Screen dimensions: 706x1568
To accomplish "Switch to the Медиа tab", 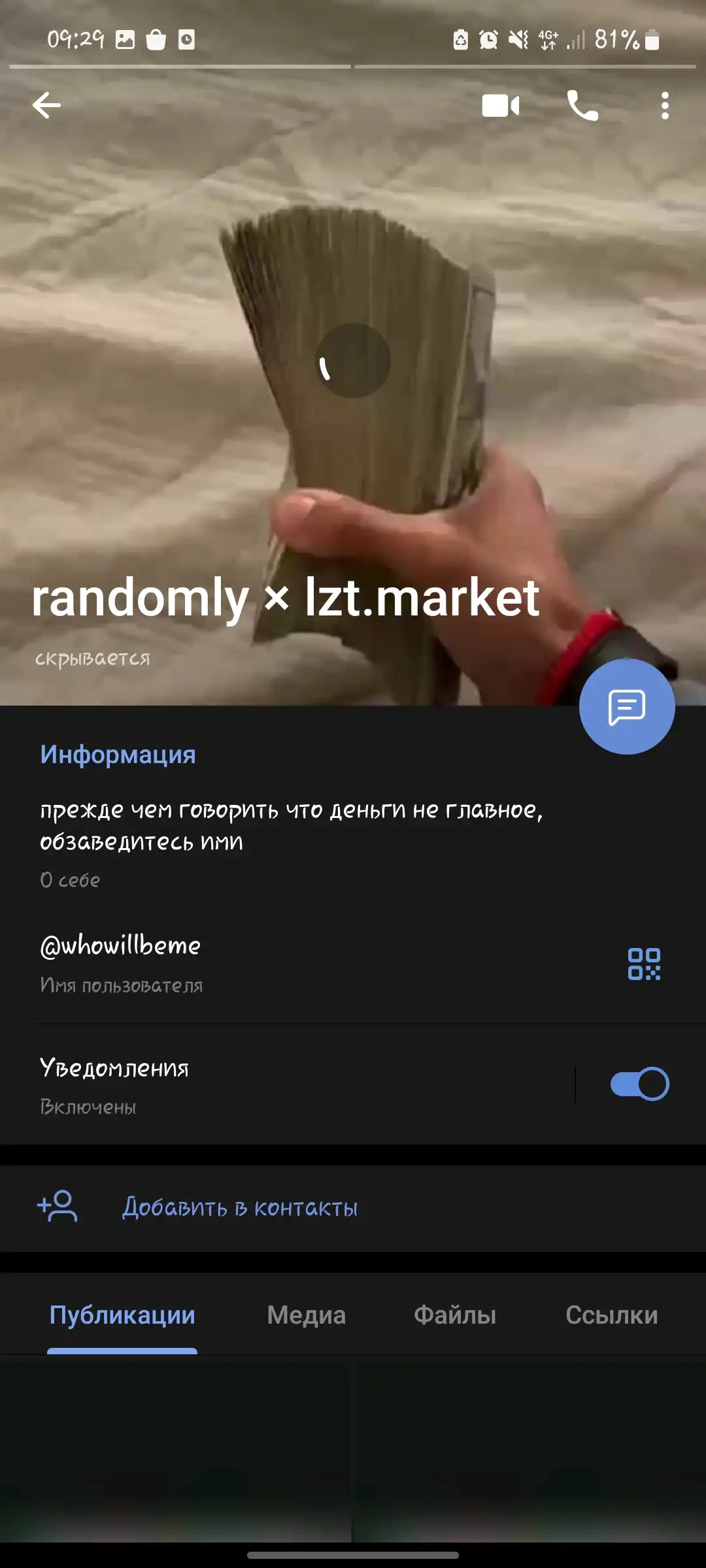I will [306, 1315].
